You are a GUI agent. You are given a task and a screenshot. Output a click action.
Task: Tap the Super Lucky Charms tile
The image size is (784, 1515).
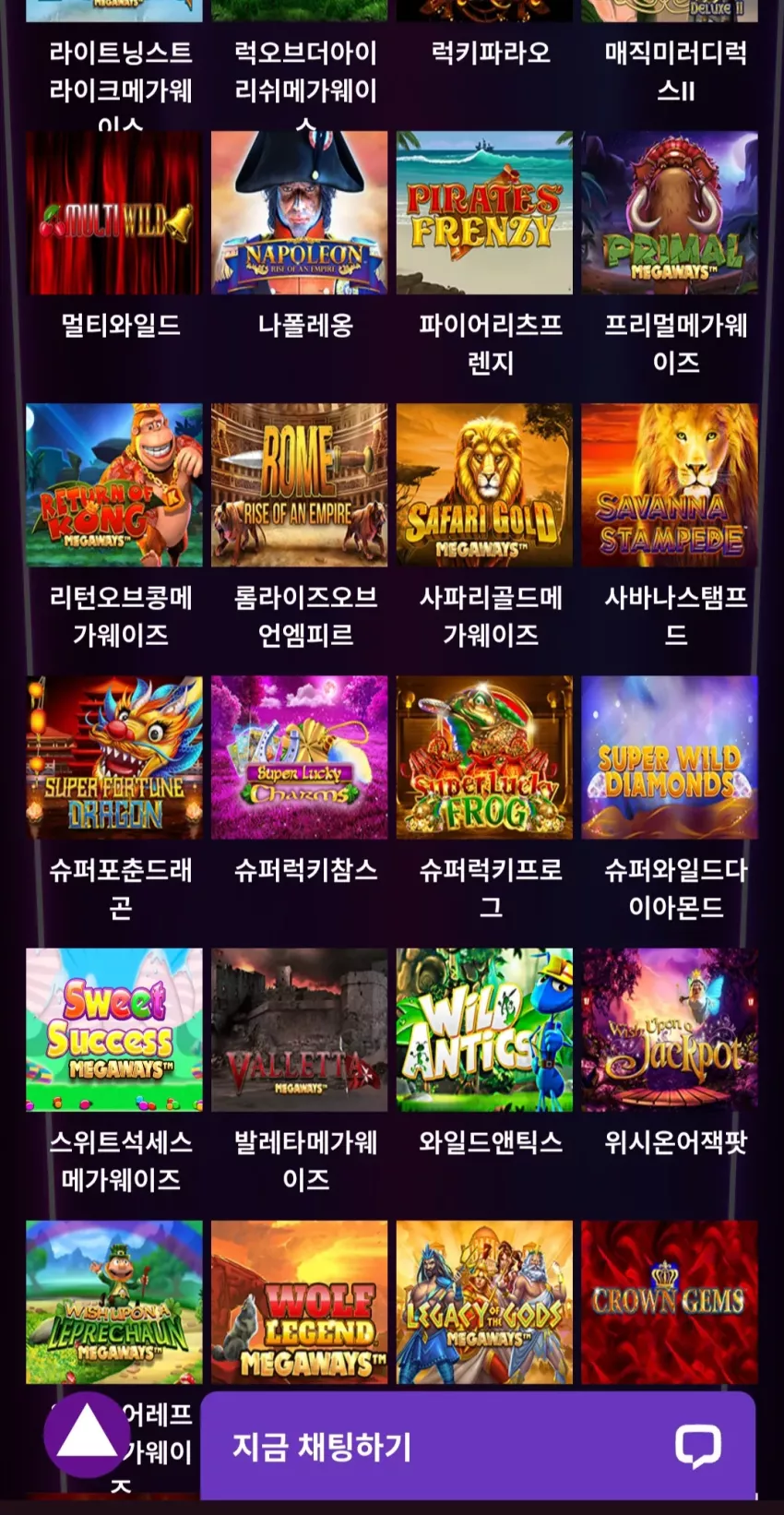pyautogui.click(x=300, y=757)
